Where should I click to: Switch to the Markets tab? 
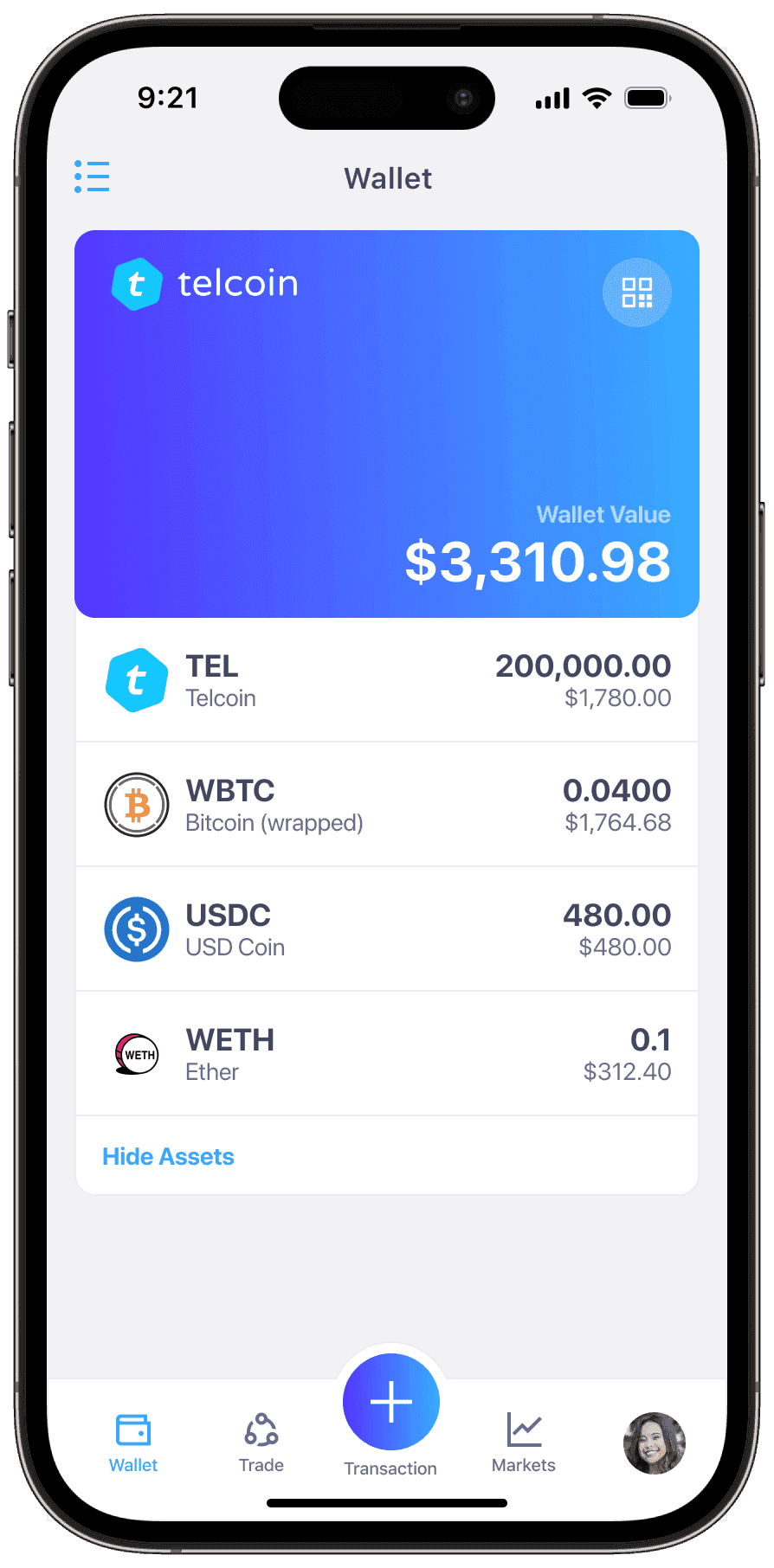click(524, 1442)
